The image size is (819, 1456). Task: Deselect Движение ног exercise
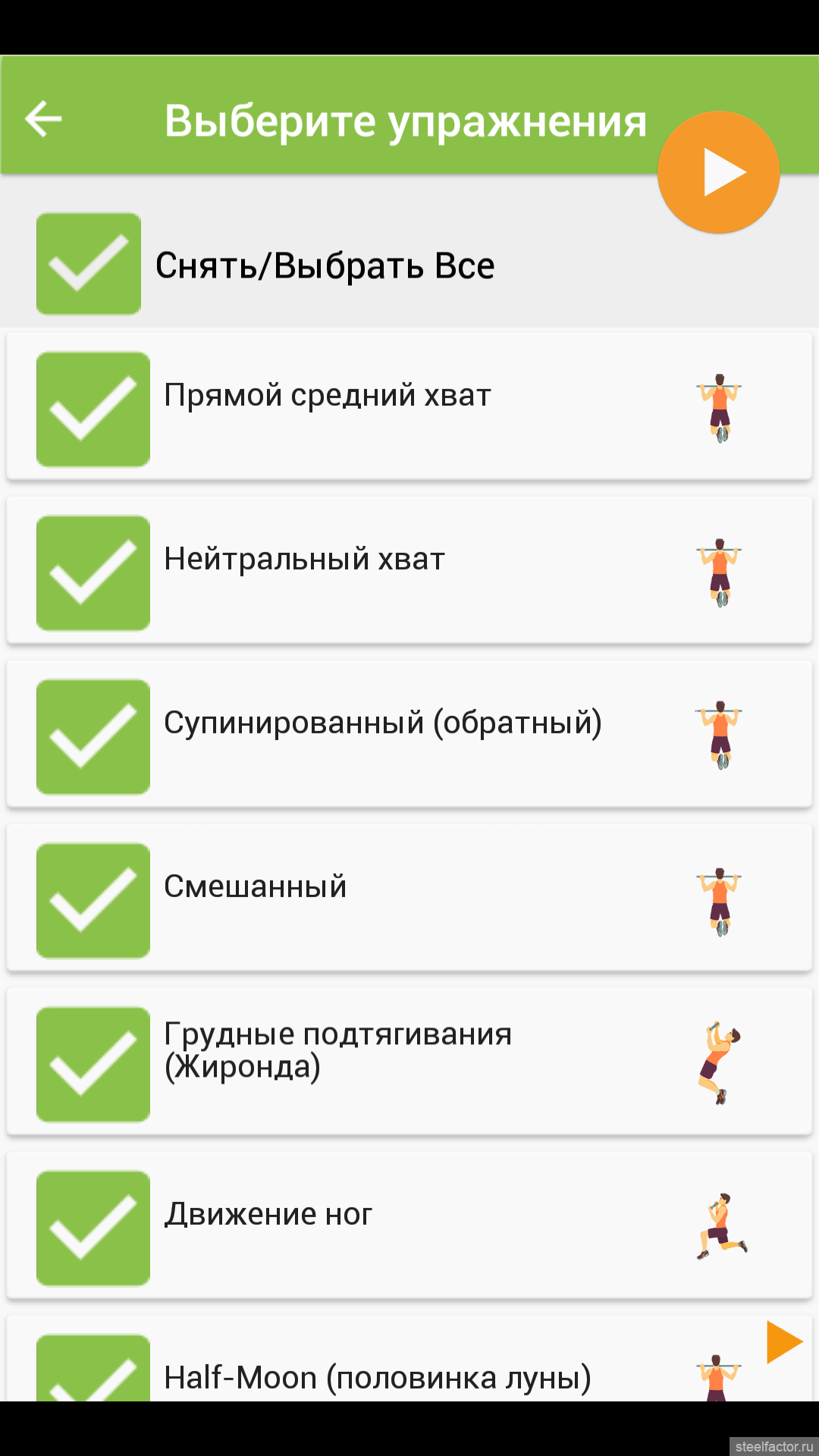[93, 1228]
